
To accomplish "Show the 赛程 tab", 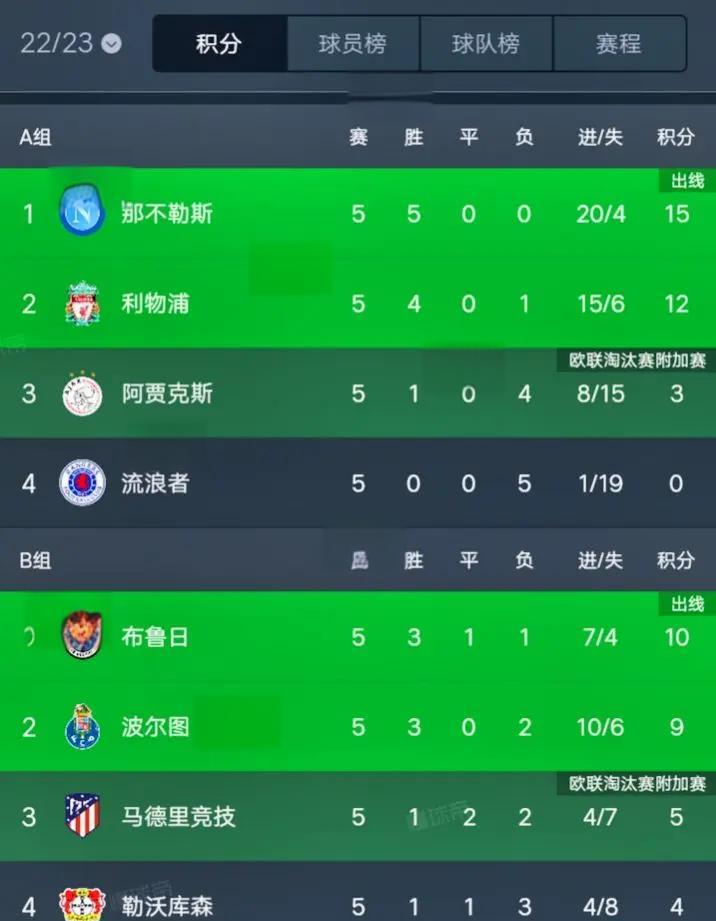I will (619, 44).
